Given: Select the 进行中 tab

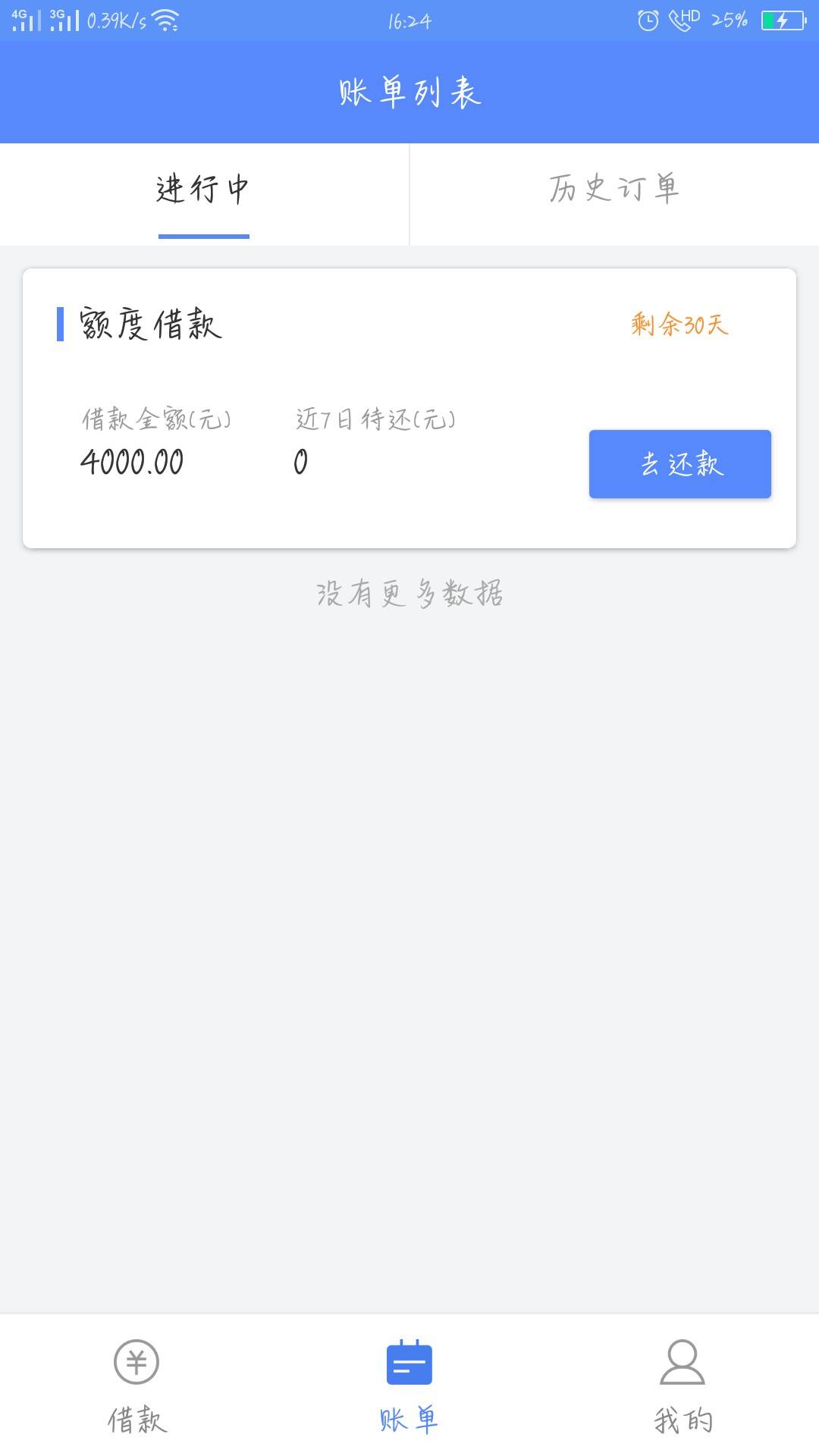Looking at the screenshot, I should (204, 194).
